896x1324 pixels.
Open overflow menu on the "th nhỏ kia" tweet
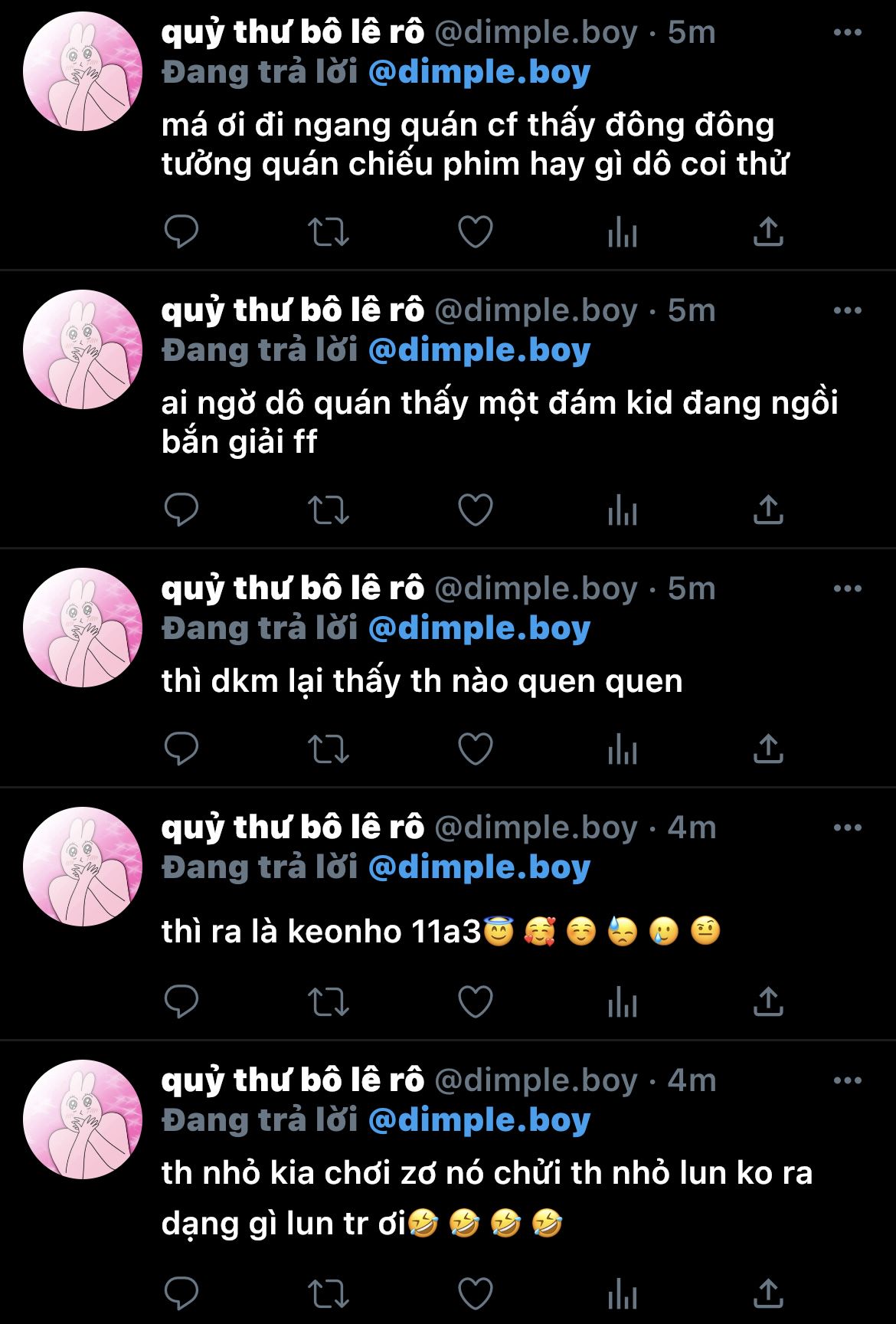click(847, 1080)
